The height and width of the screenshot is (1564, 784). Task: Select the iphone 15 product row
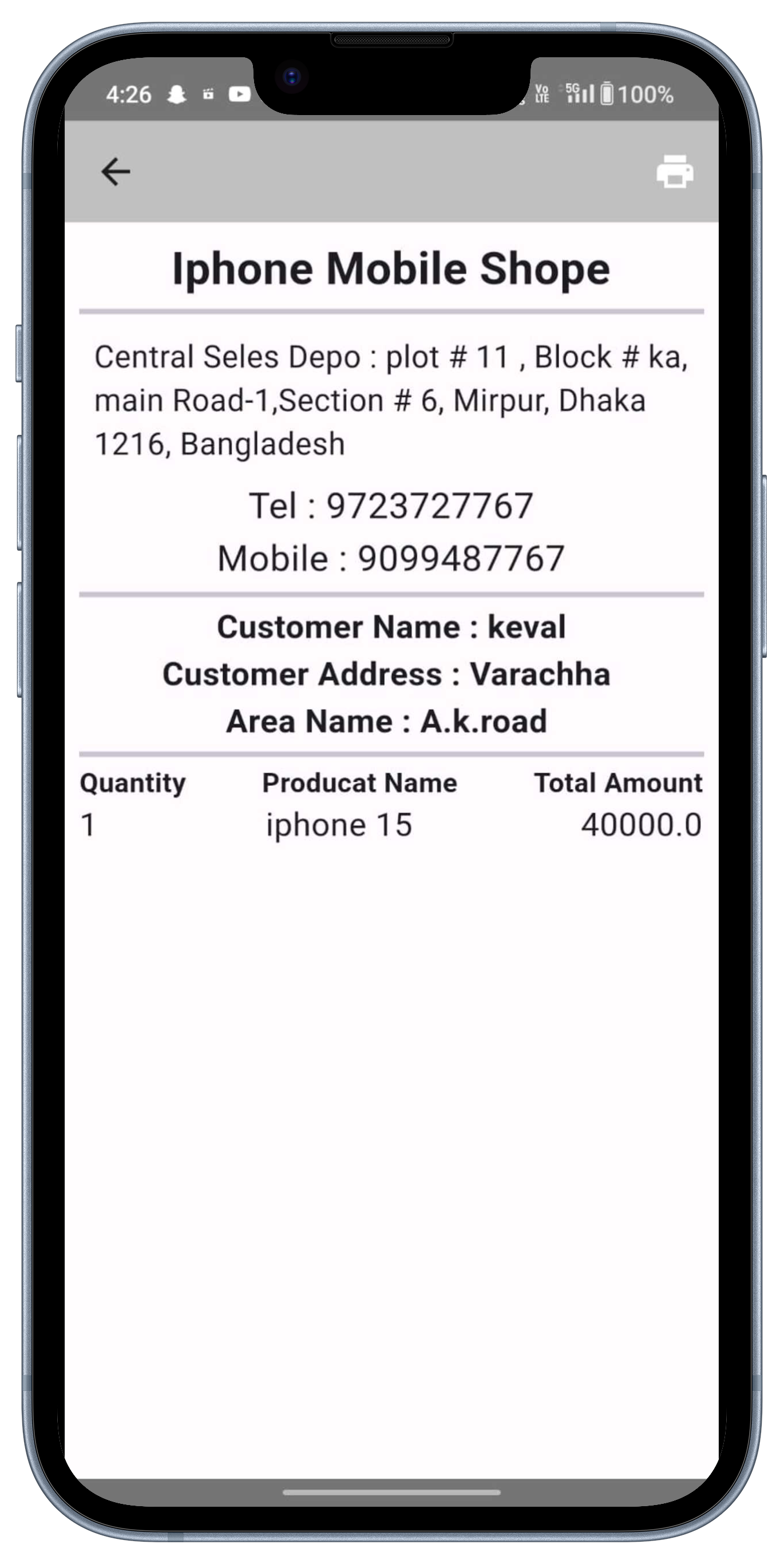[340, 824]
